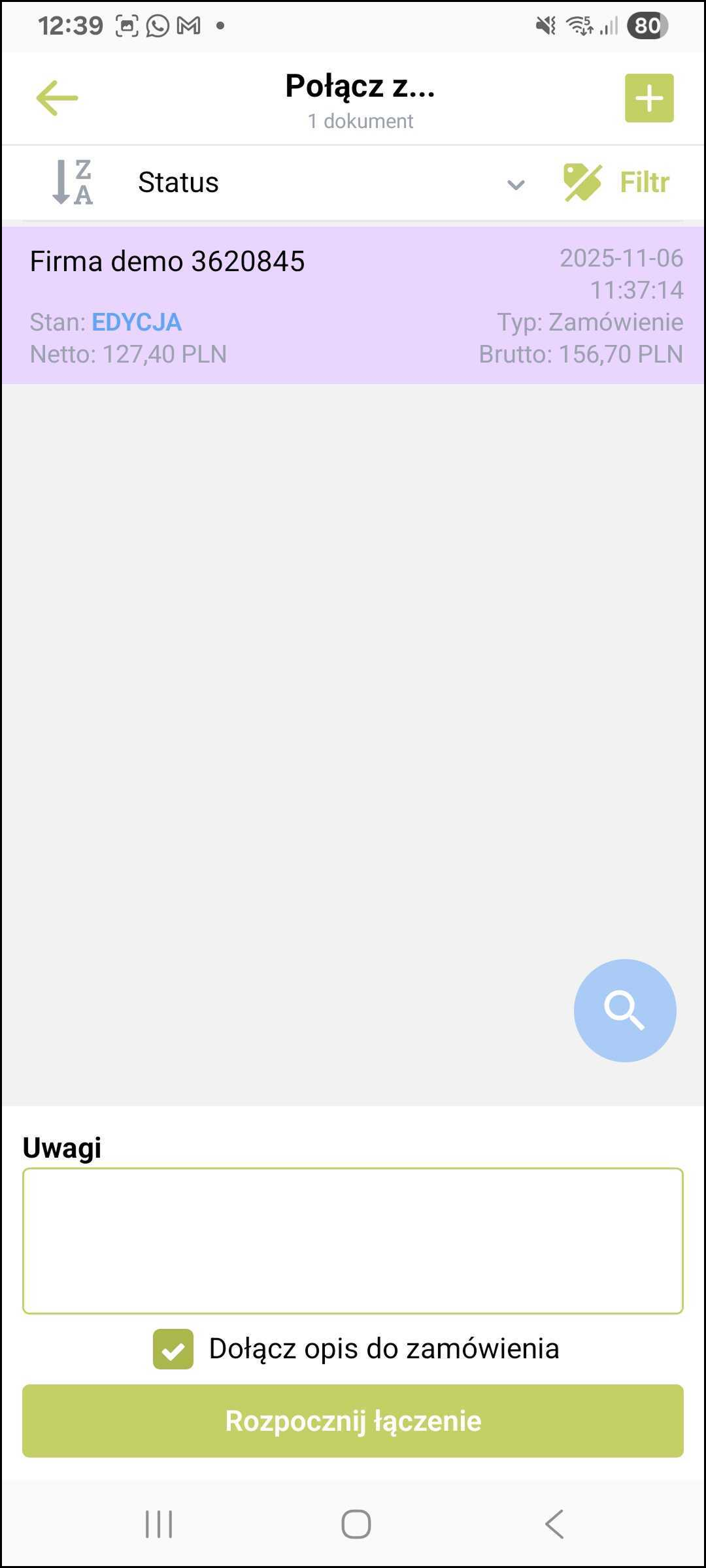Tap the battery indicator showing 80
This screenshot has width=706, height=1568.
[646, 25]
